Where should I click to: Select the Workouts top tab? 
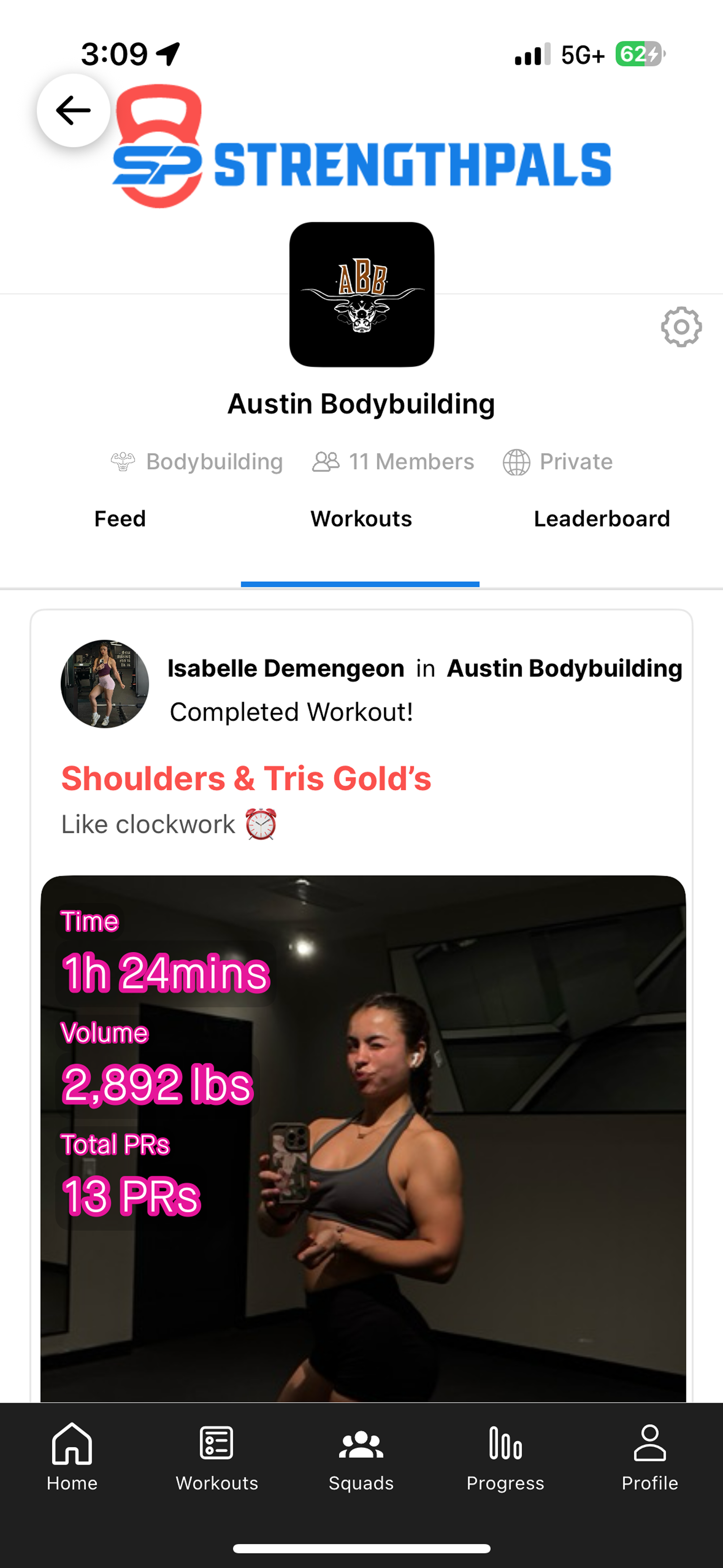(x=361, y=519)
